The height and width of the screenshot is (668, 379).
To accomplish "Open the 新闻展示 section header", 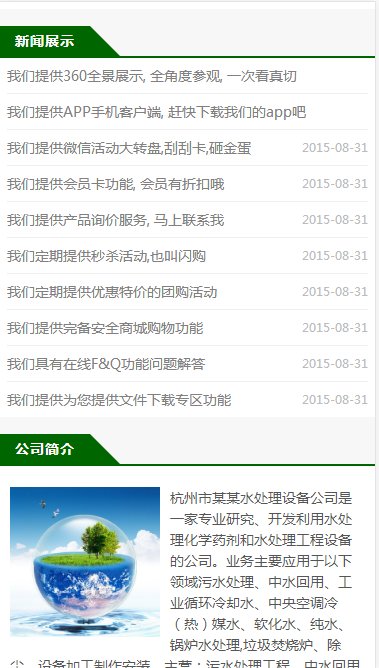I will 44,41.
